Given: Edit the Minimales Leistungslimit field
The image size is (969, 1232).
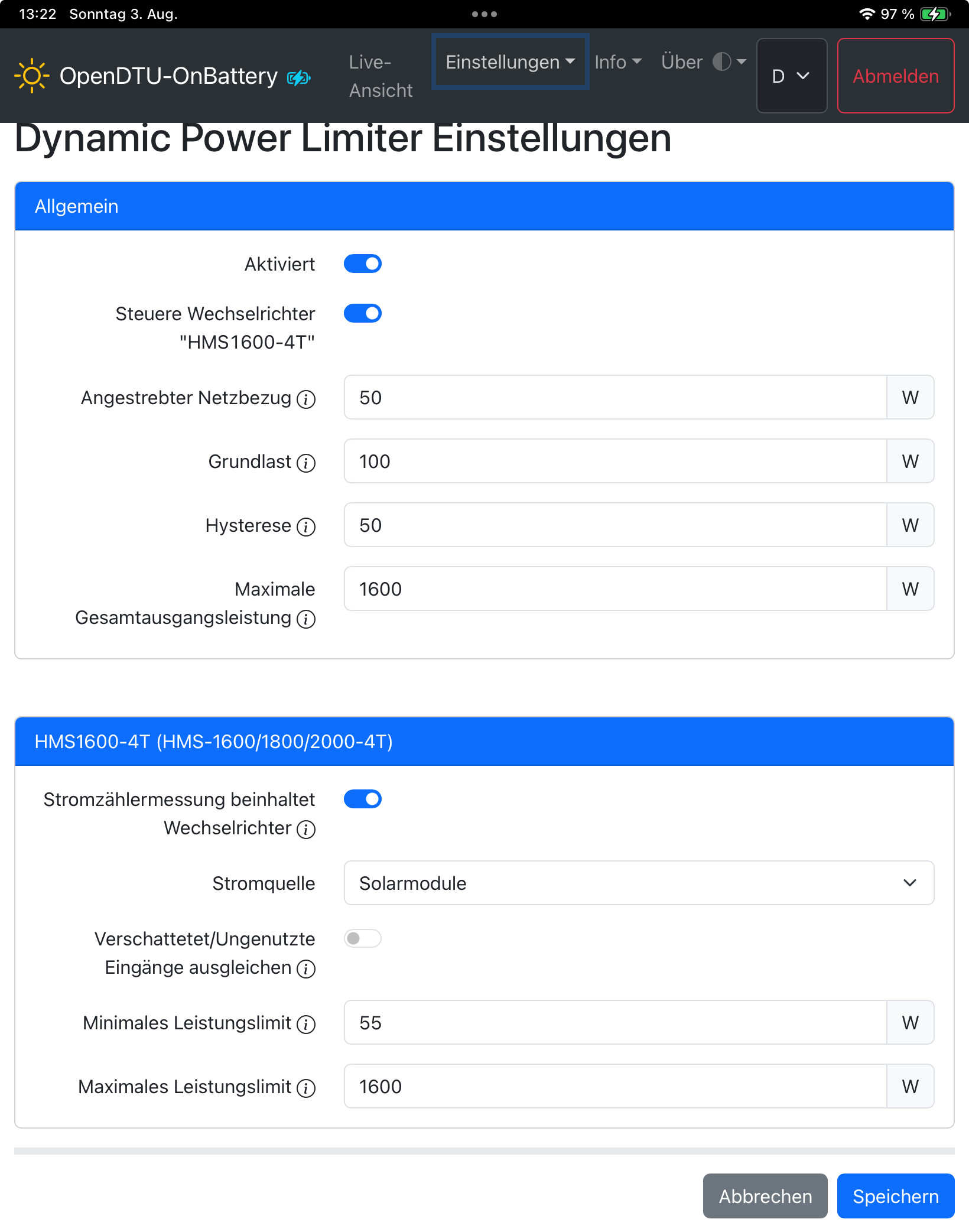Looking at the screenshot, I should point(614,1023).
